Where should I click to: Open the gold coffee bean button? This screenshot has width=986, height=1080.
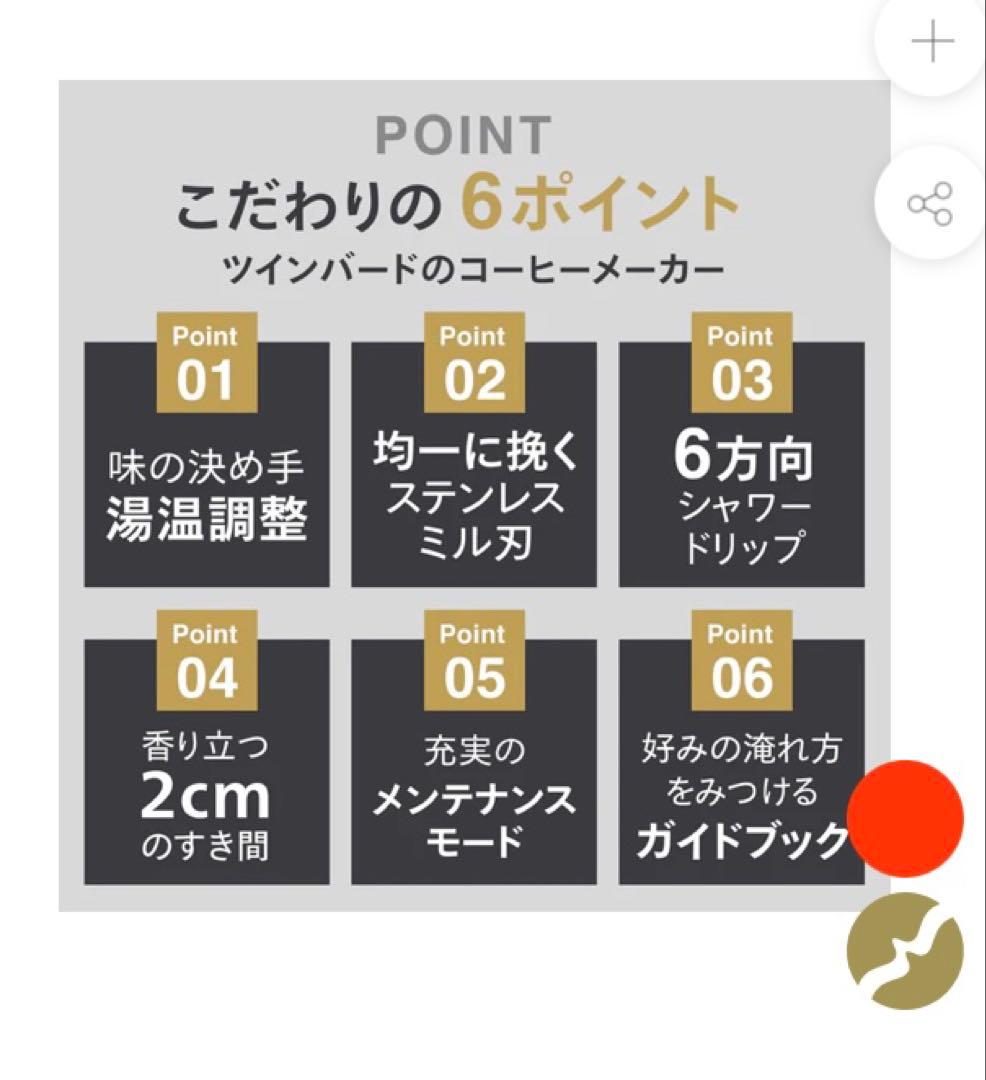(905, 950)
